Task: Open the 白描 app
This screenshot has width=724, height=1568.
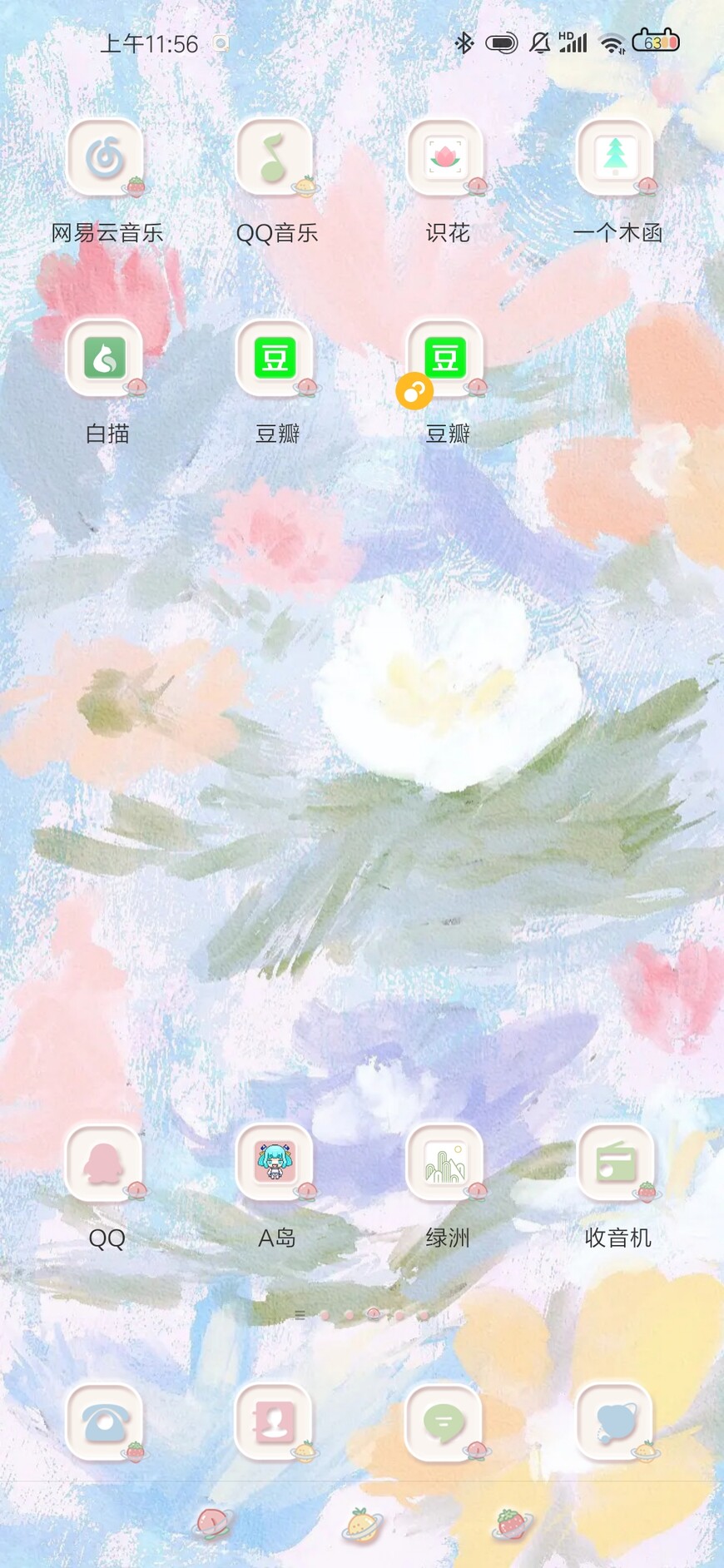Action: (106, 359)
